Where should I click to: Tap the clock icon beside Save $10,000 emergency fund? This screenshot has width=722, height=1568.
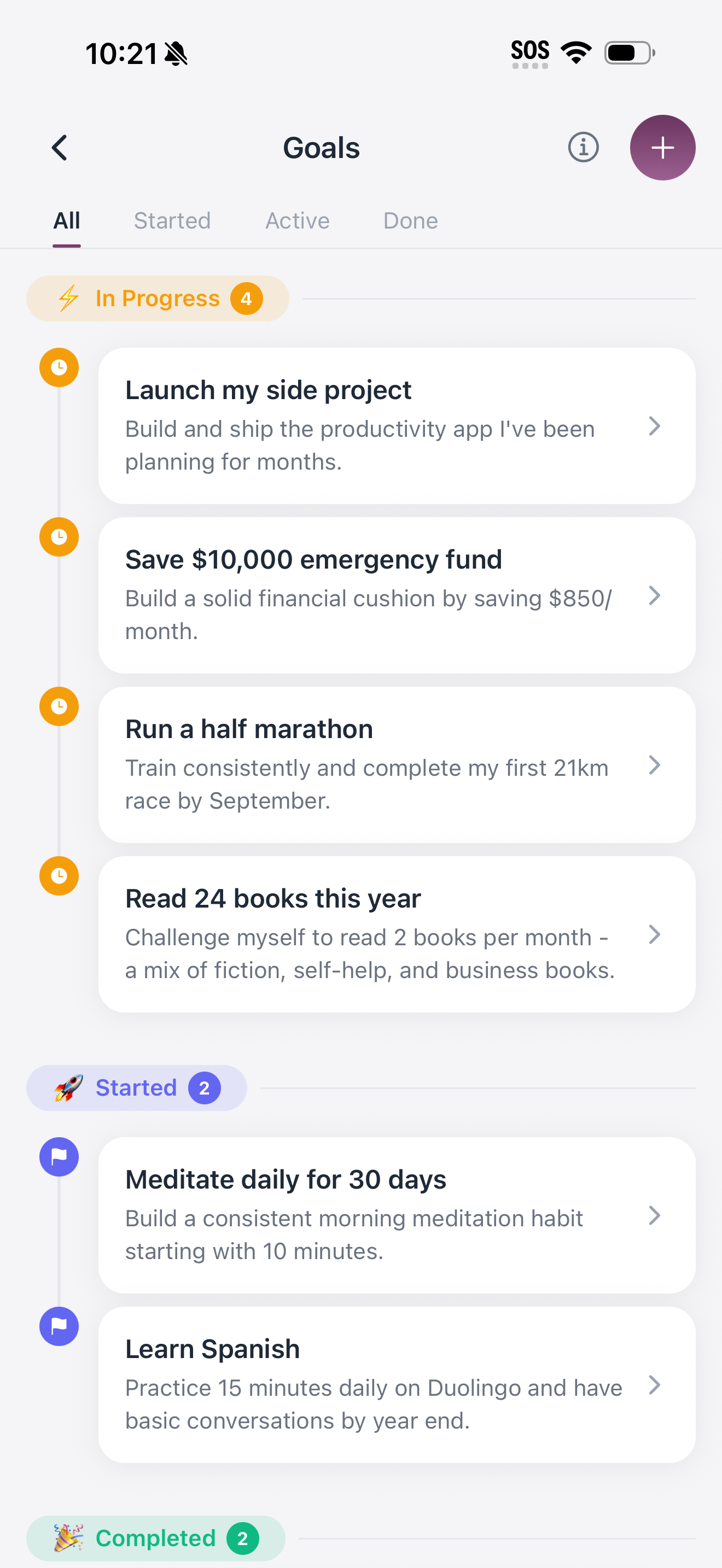pyautogui.click(x=59, y=536)
